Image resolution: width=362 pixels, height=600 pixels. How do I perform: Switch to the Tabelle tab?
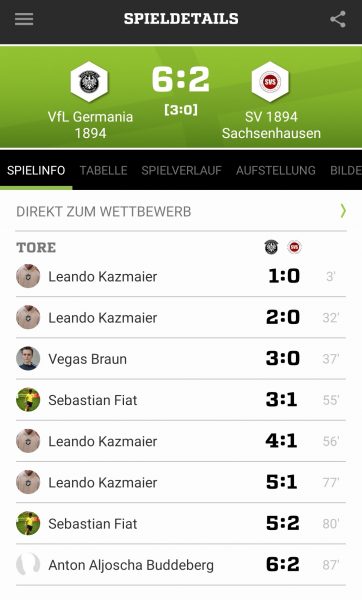point(103,170)
